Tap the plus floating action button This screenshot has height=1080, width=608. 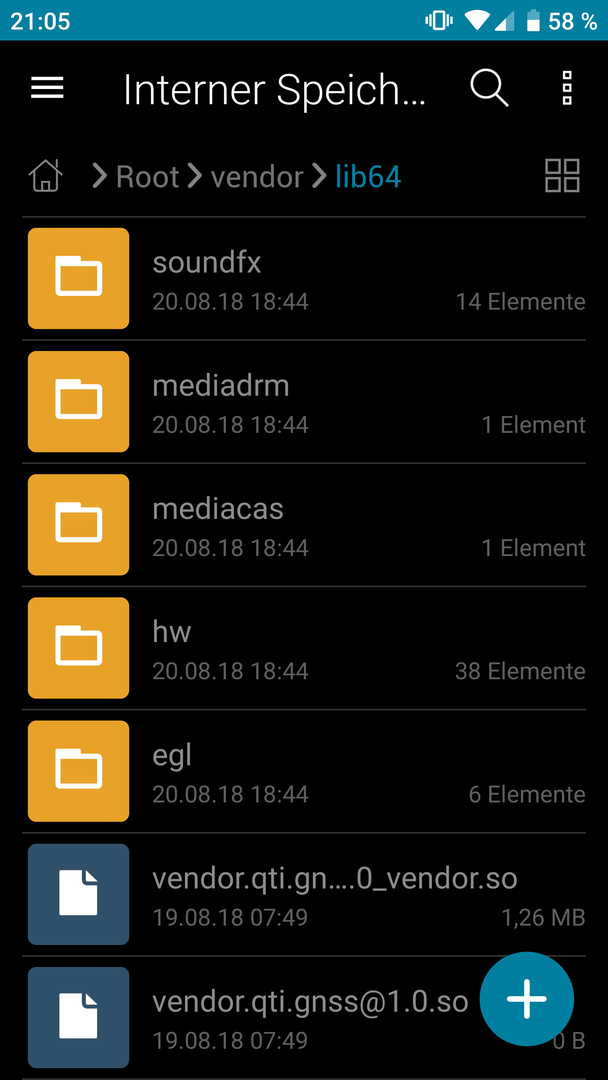click(x=527, y=999)
